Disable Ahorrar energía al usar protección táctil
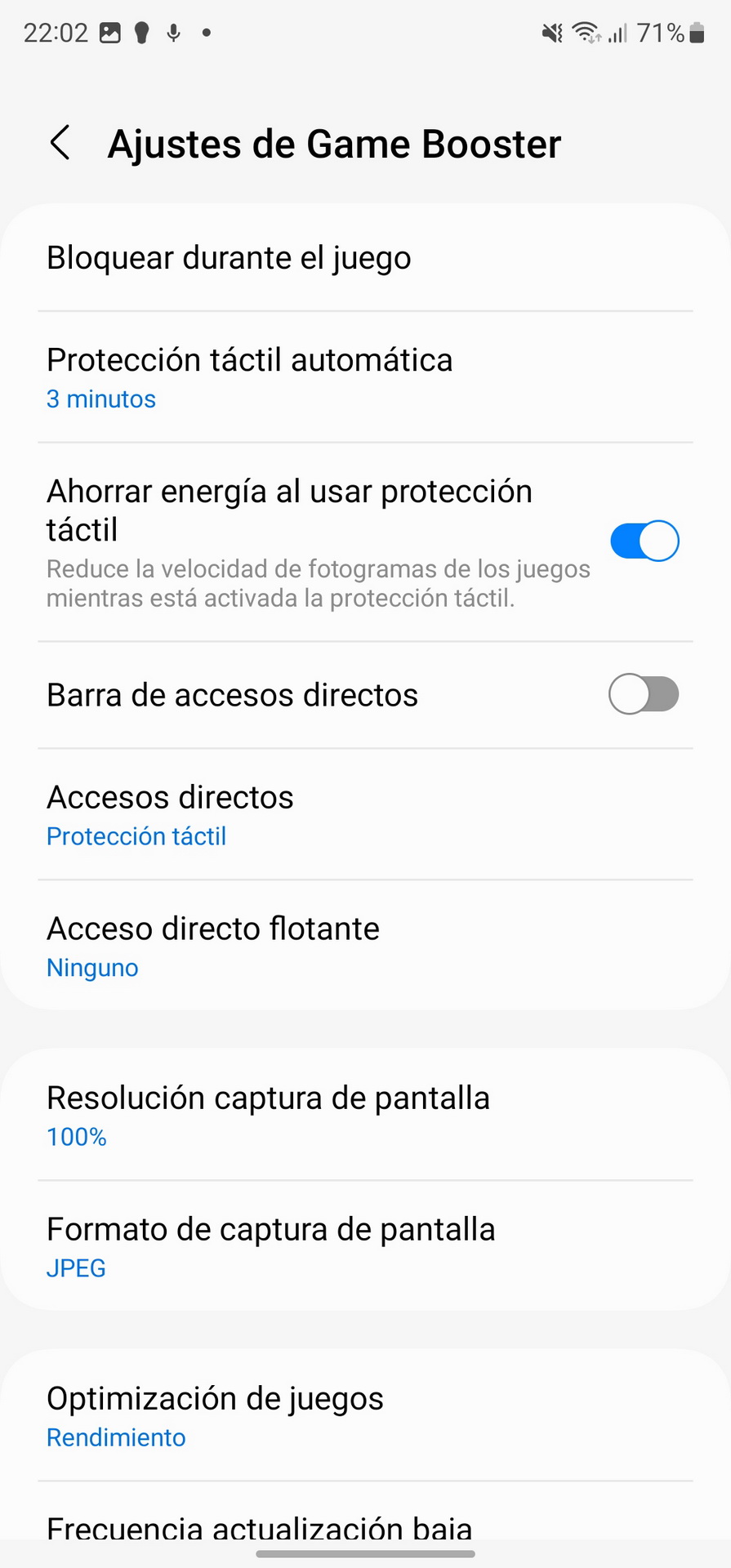The width and height of the screenshot is (731, 1568). pos(644,541)
